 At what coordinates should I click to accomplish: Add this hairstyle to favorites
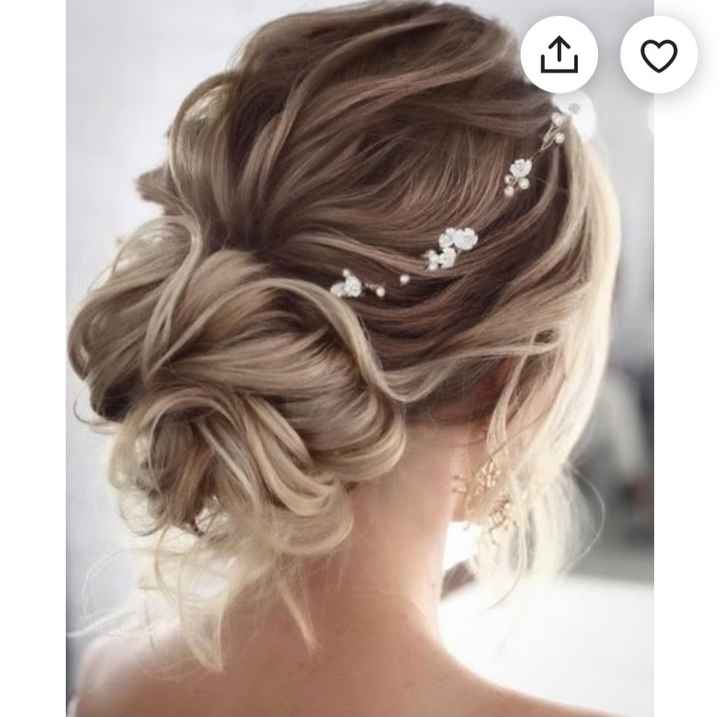658,55
